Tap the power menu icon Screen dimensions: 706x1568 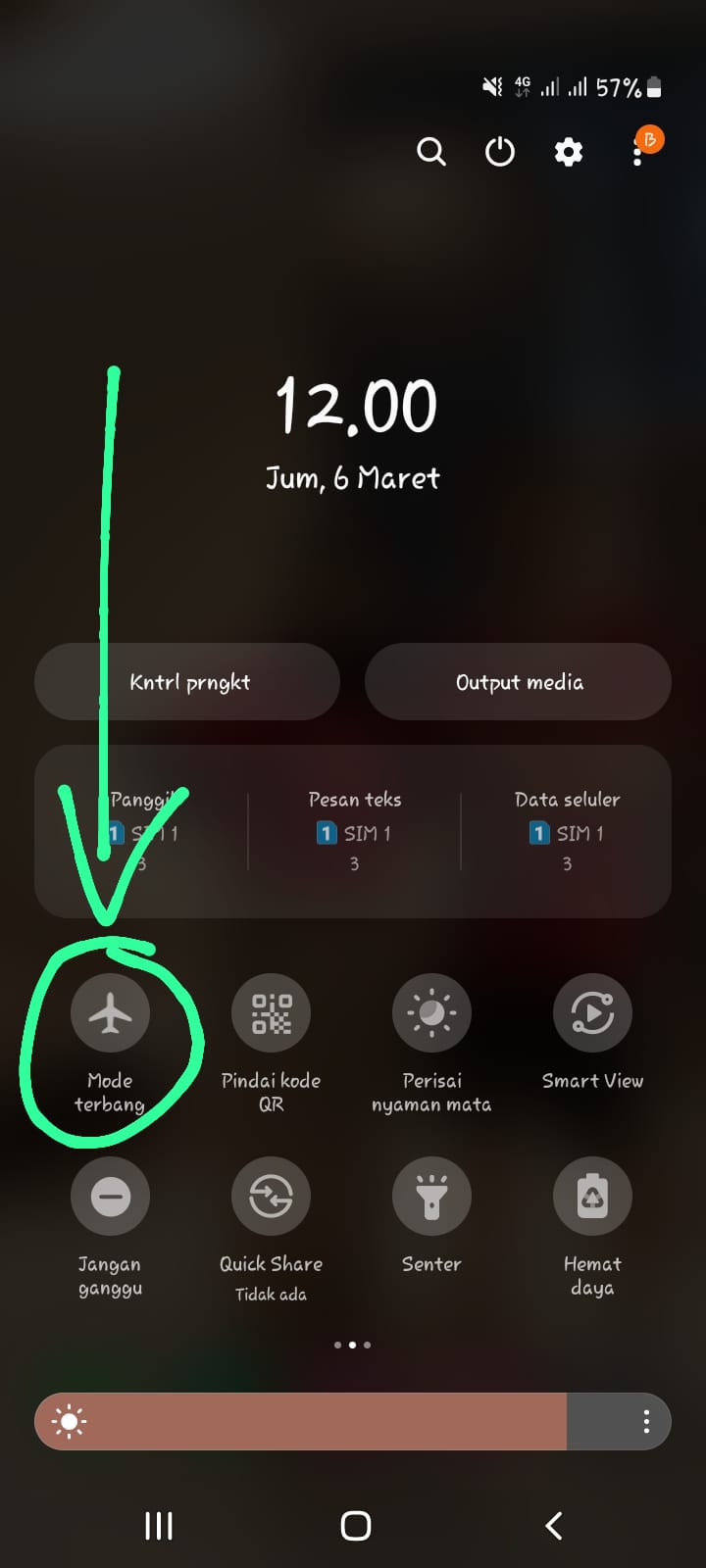tap(499, 152)
